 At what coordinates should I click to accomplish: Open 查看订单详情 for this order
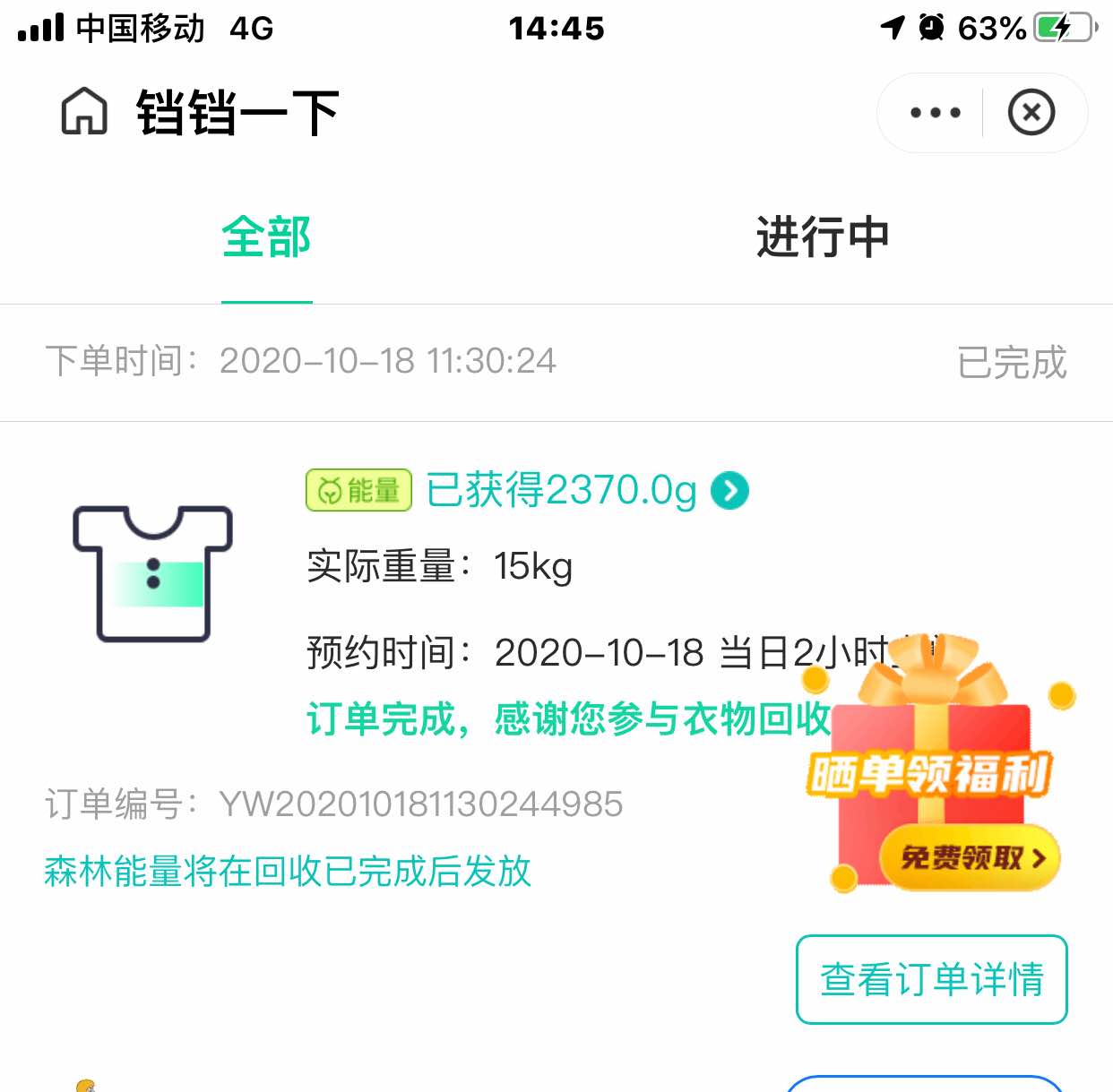click(931, 979)
